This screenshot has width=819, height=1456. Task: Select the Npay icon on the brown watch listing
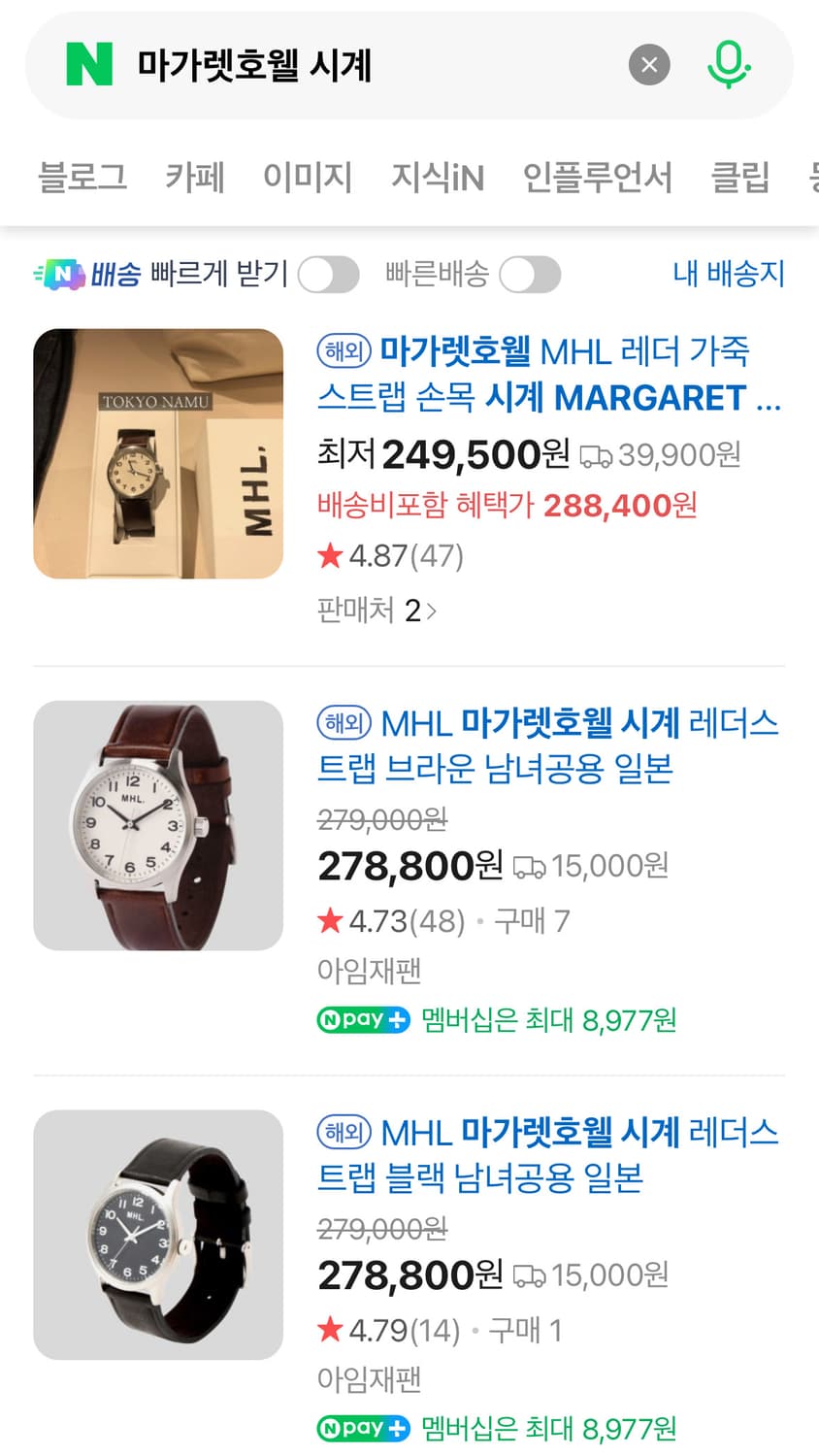pos(362,1020)
